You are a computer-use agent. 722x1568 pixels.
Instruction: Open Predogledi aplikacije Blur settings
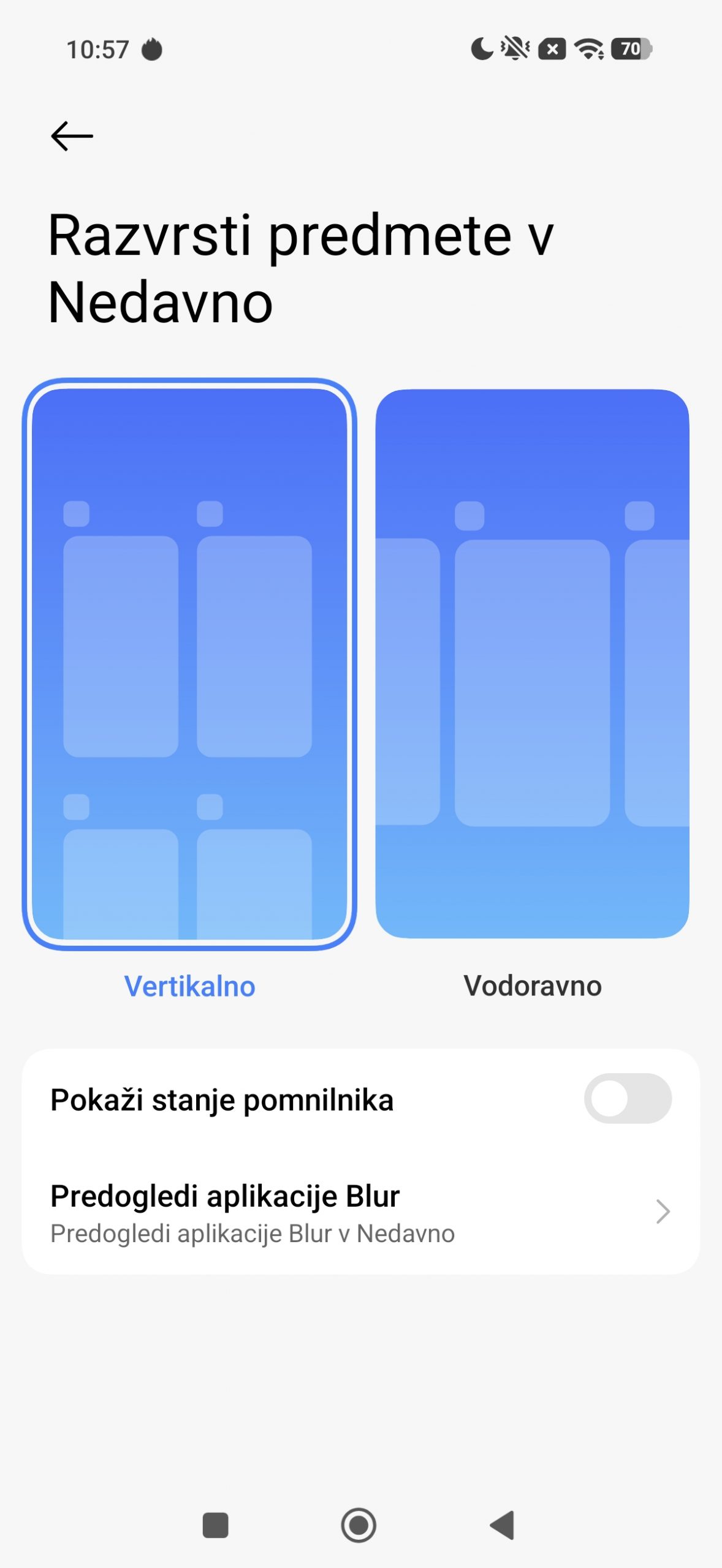pos(360,1212)
